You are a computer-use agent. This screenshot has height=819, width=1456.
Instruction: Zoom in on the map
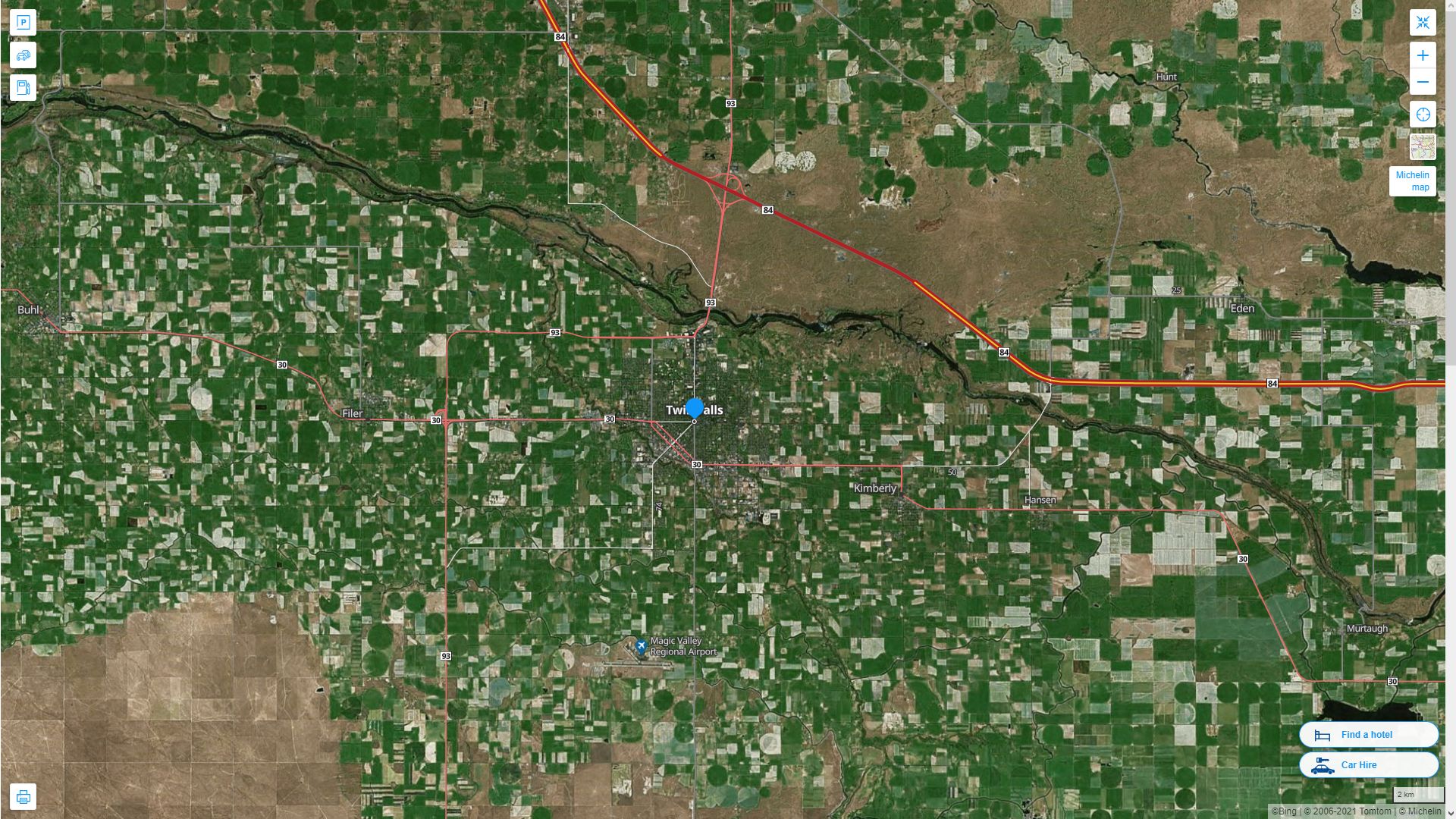coord(1423,55)
